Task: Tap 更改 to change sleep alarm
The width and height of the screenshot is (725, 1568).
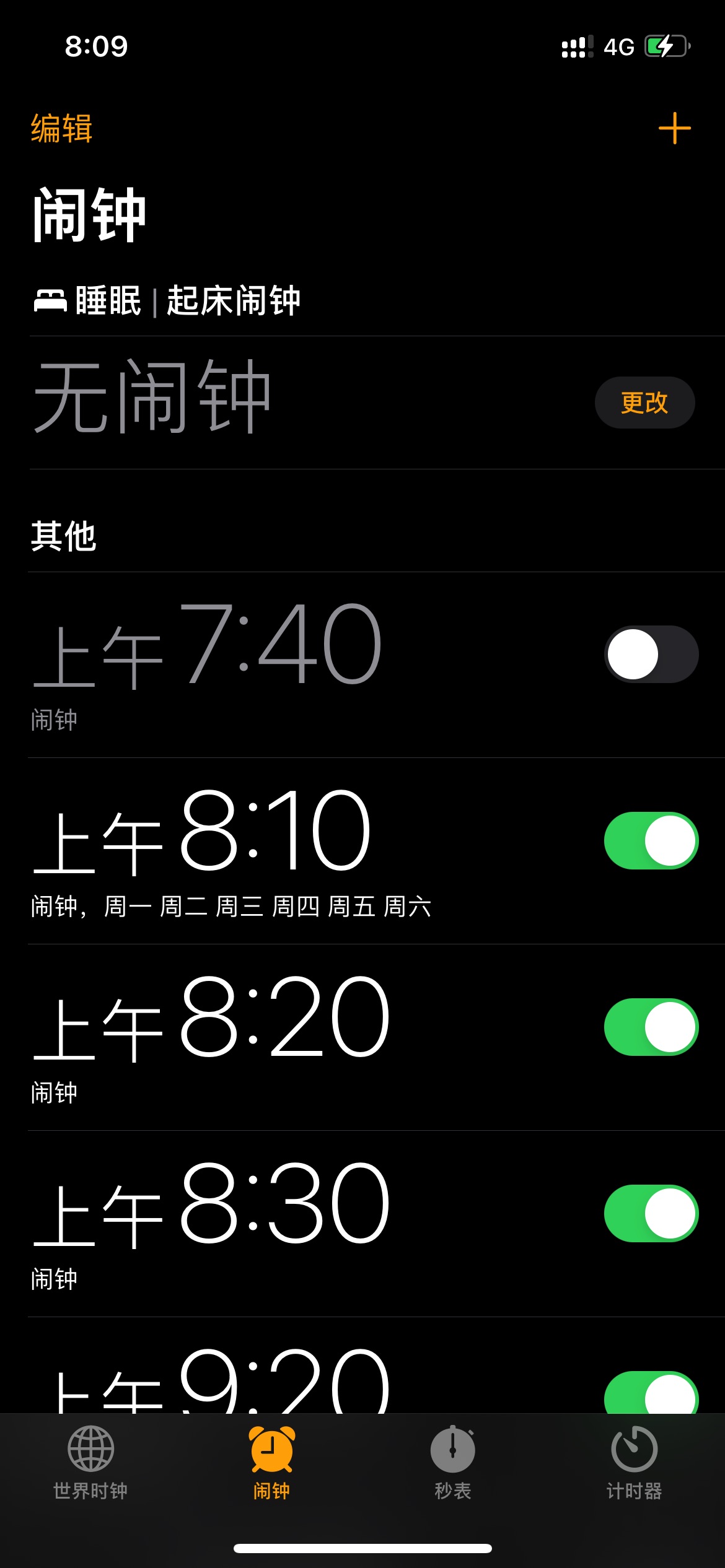Action: pos(644,403)
